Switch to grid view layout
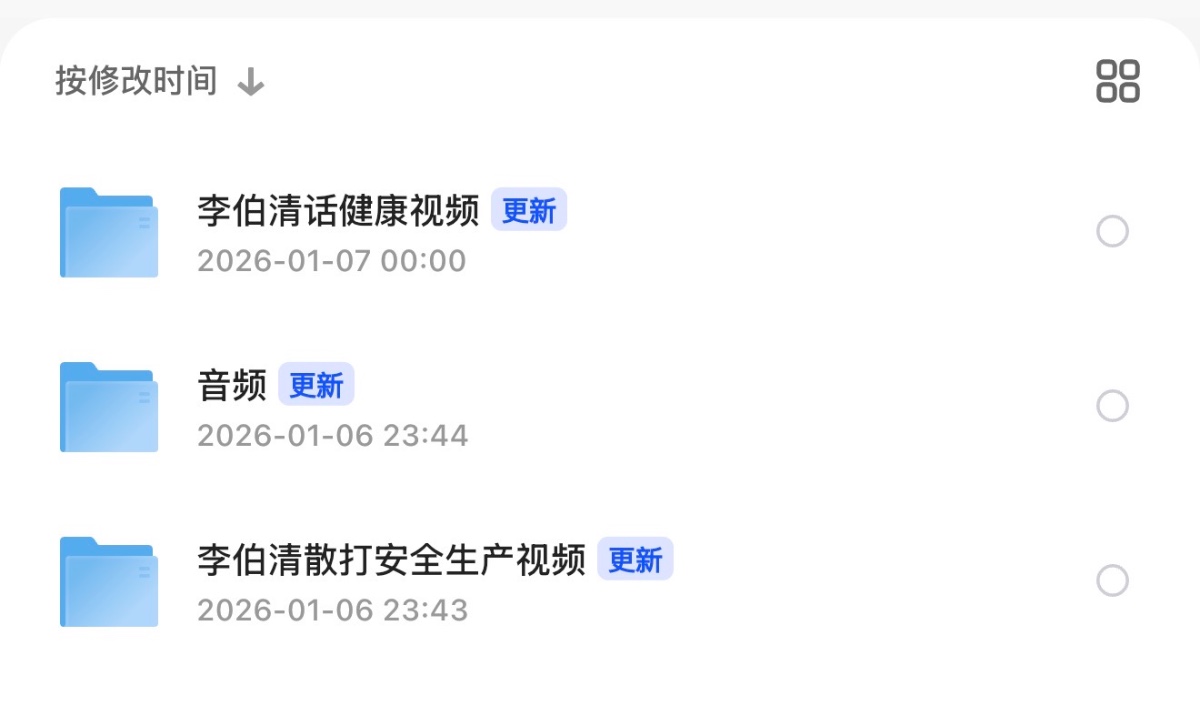 [x=1118, y=81]
